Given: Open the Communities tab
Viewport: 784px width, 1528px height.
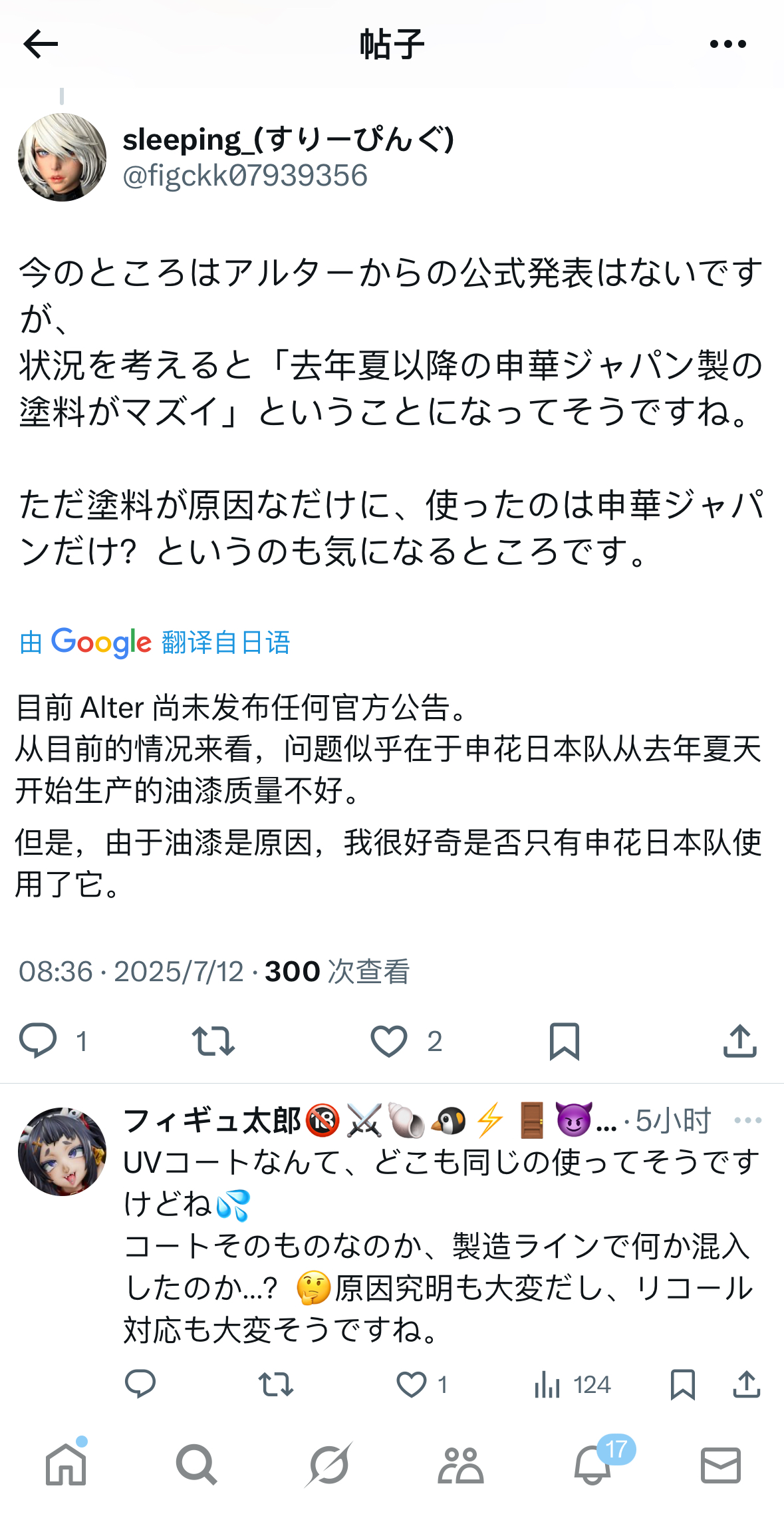Looking at the screenshot, I should coord(461,1465).
